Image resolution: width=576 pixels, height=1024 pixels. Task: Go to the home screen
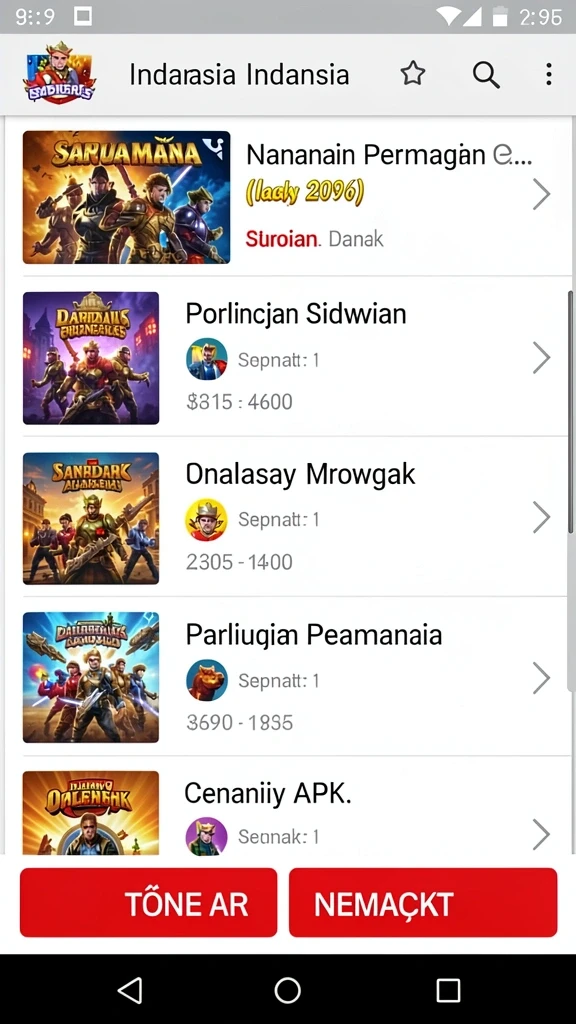coord(287,990)
